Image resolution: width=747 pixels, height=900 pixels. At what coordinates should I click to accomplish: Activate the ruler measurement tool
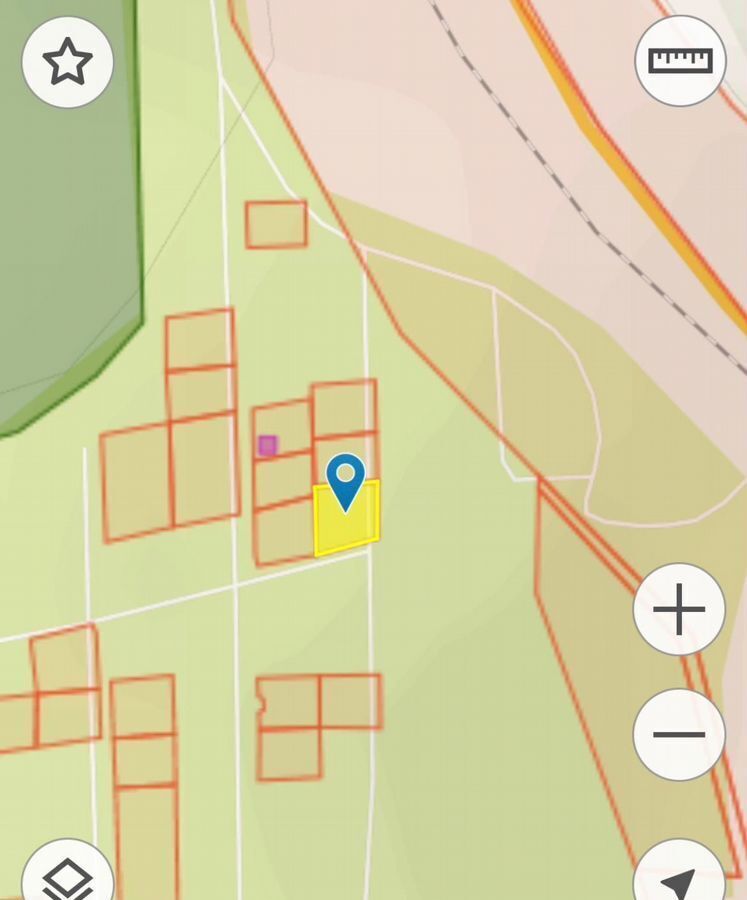click(x=680, y=61)
